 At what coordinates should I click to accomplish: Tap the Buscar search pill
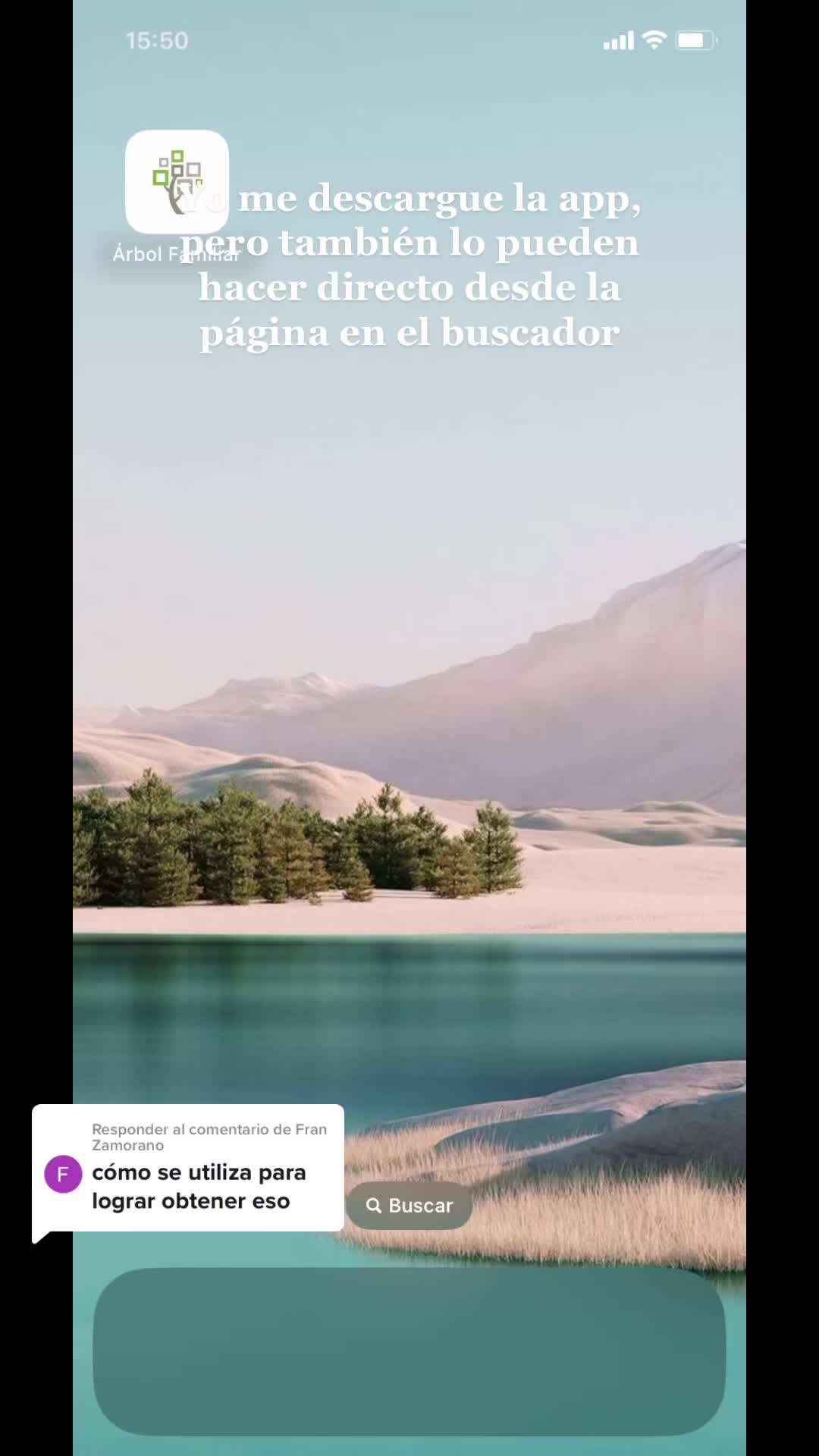pos(409,1205)
